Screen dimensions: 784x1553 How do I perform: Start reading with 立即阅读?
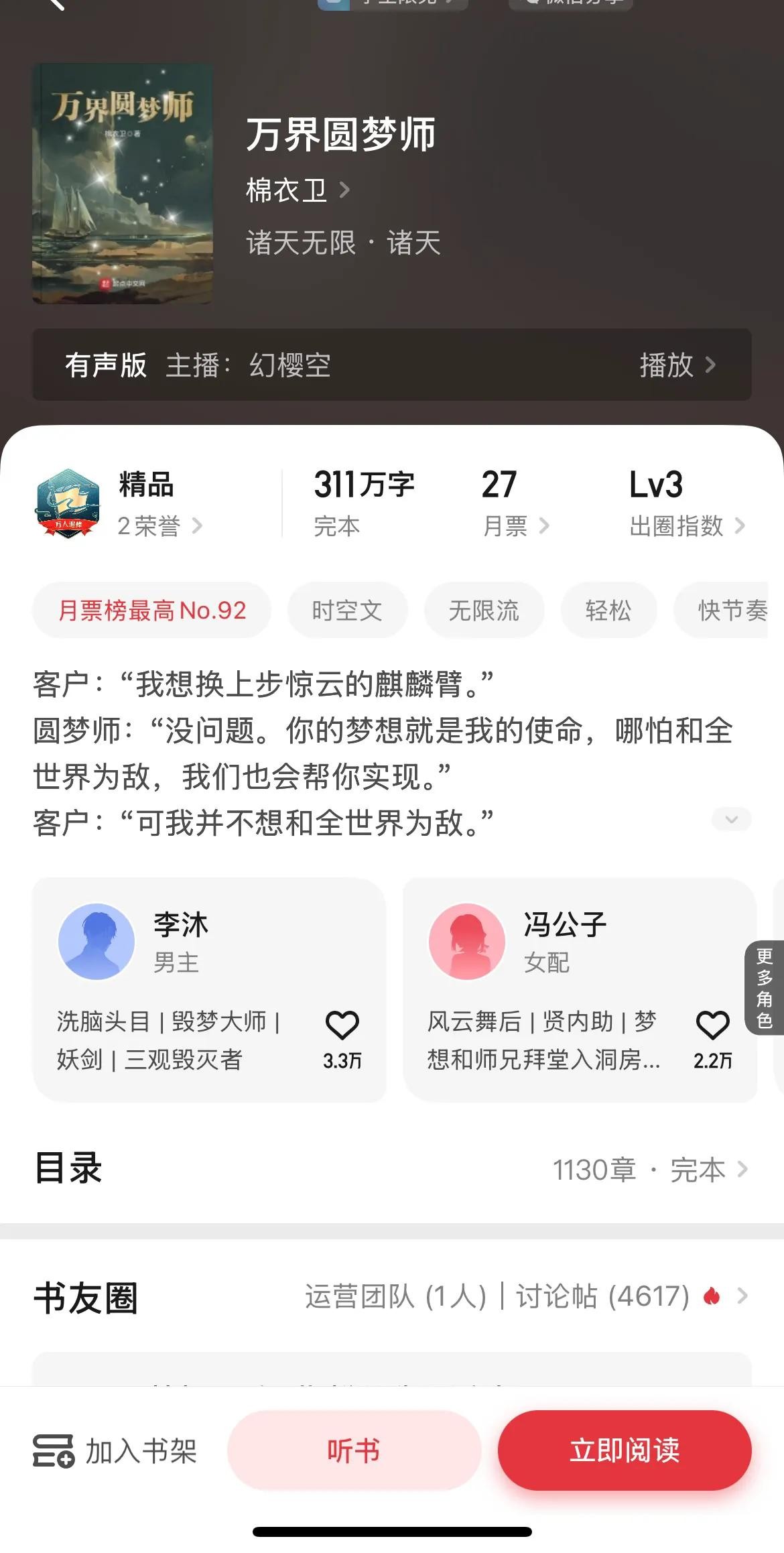624,1450
